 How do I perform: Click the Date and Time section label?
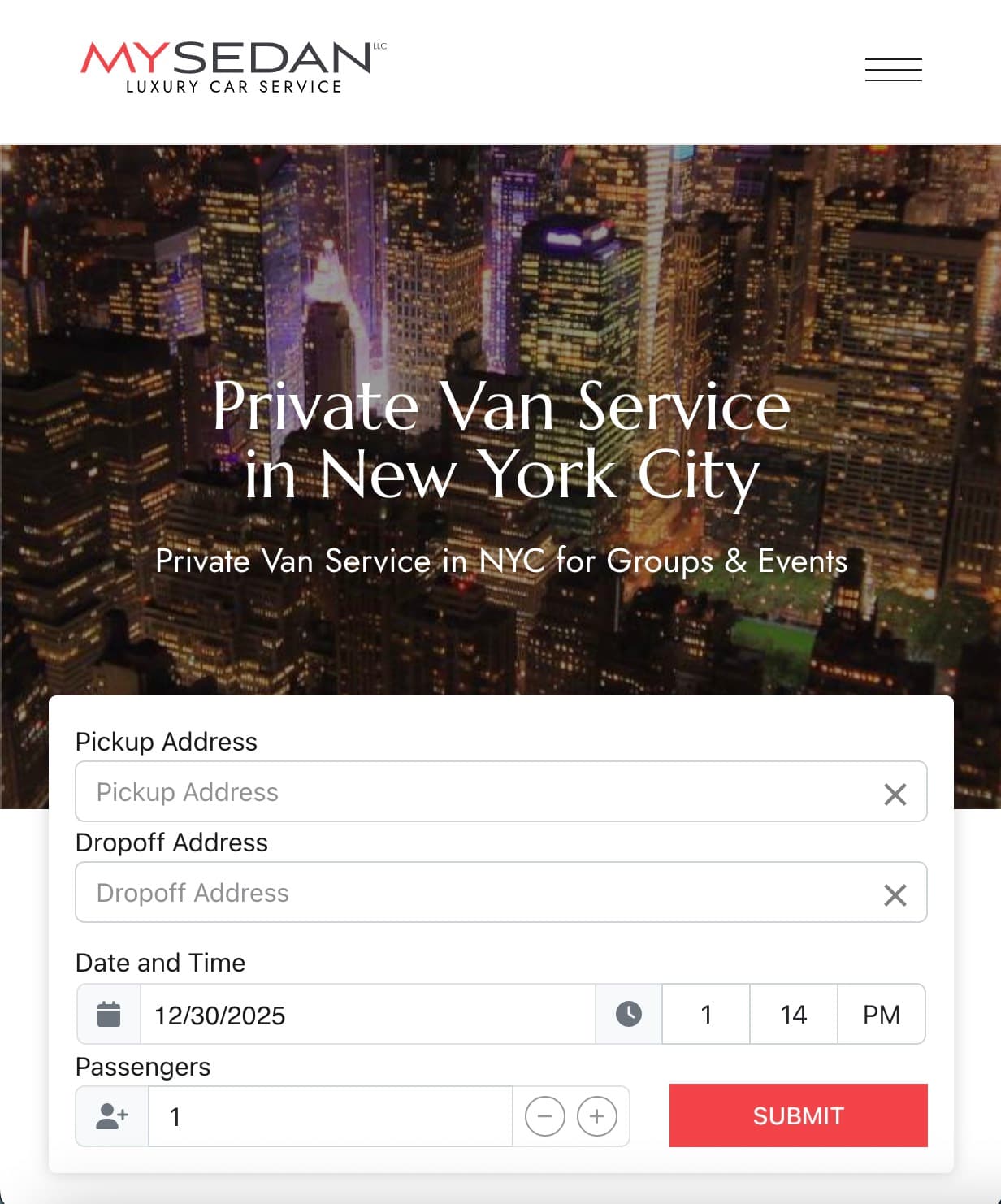[x=160, y=963]
